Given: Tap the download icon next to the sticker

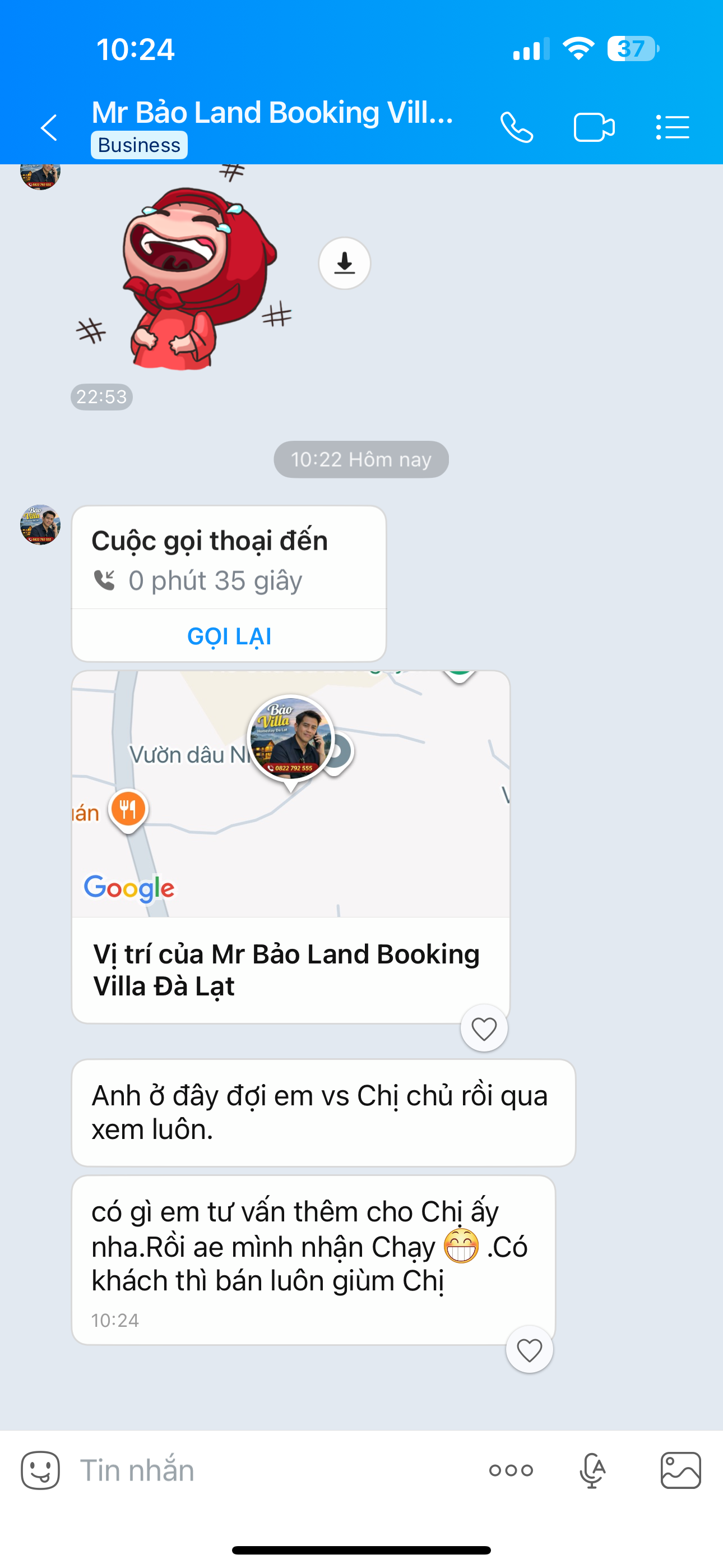Looking at the screenshot, I should click(x=345, y=263).
